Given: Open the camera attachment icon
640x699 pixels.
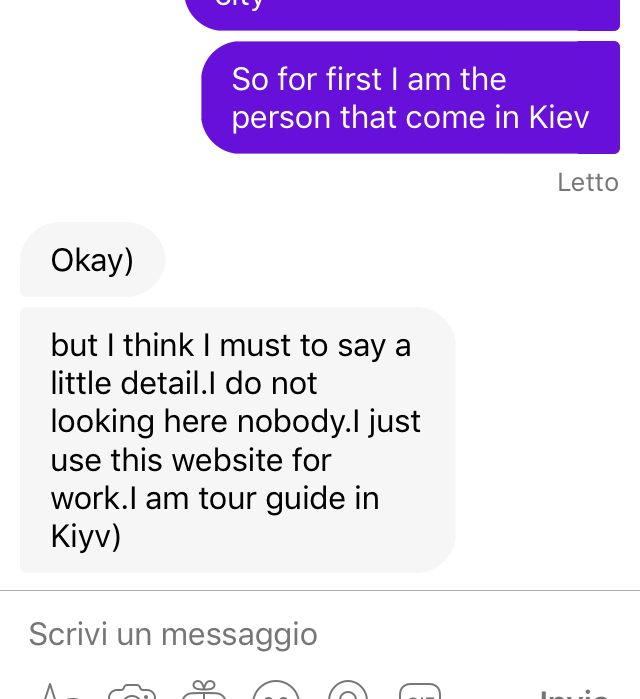Looking at the screenshot, I should click(x=132, y=692).
